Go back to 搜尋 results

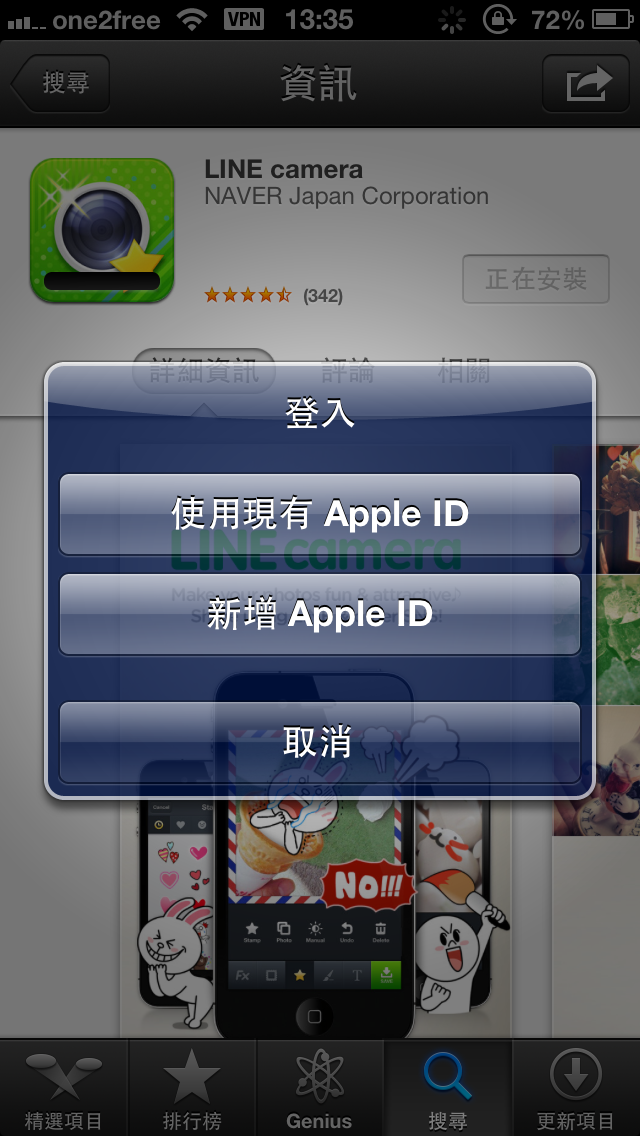[62, 83]
